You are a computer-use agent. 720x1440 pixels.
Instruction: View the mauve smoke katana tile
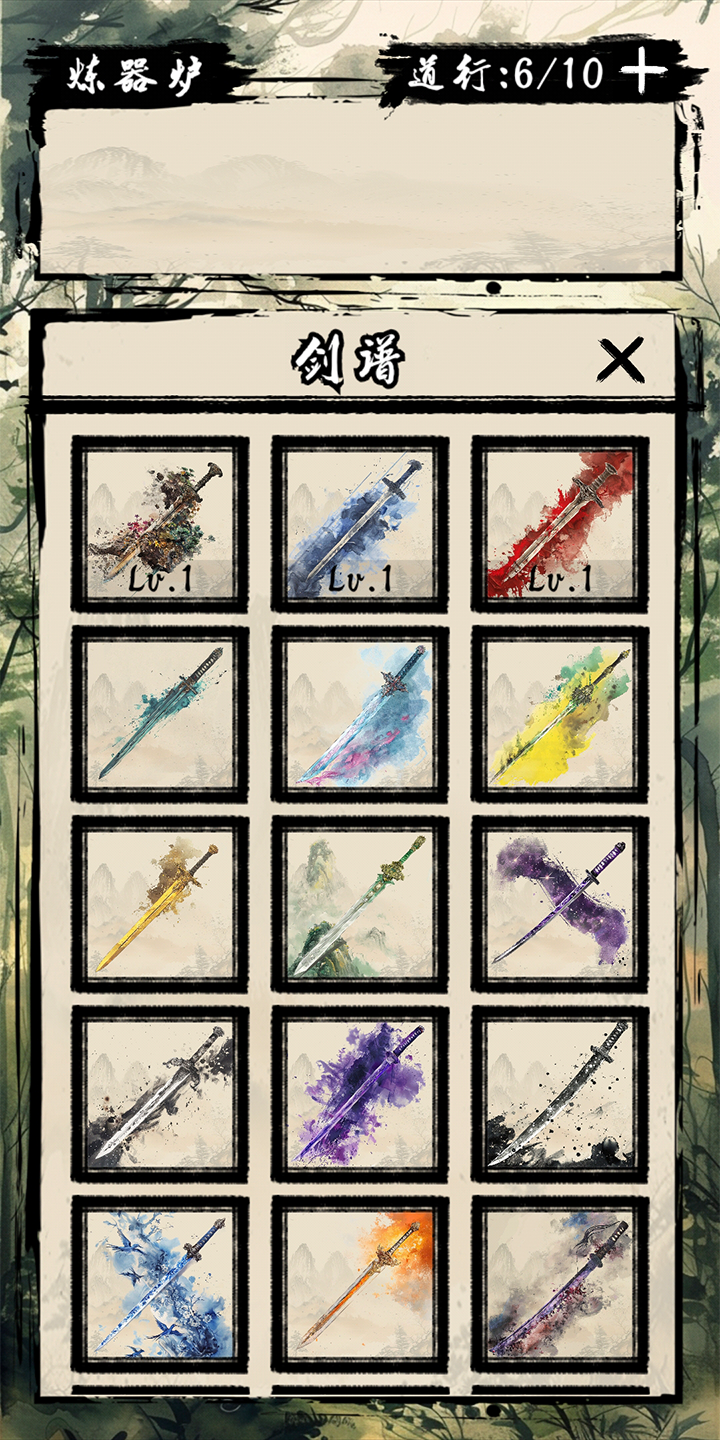560,1284
